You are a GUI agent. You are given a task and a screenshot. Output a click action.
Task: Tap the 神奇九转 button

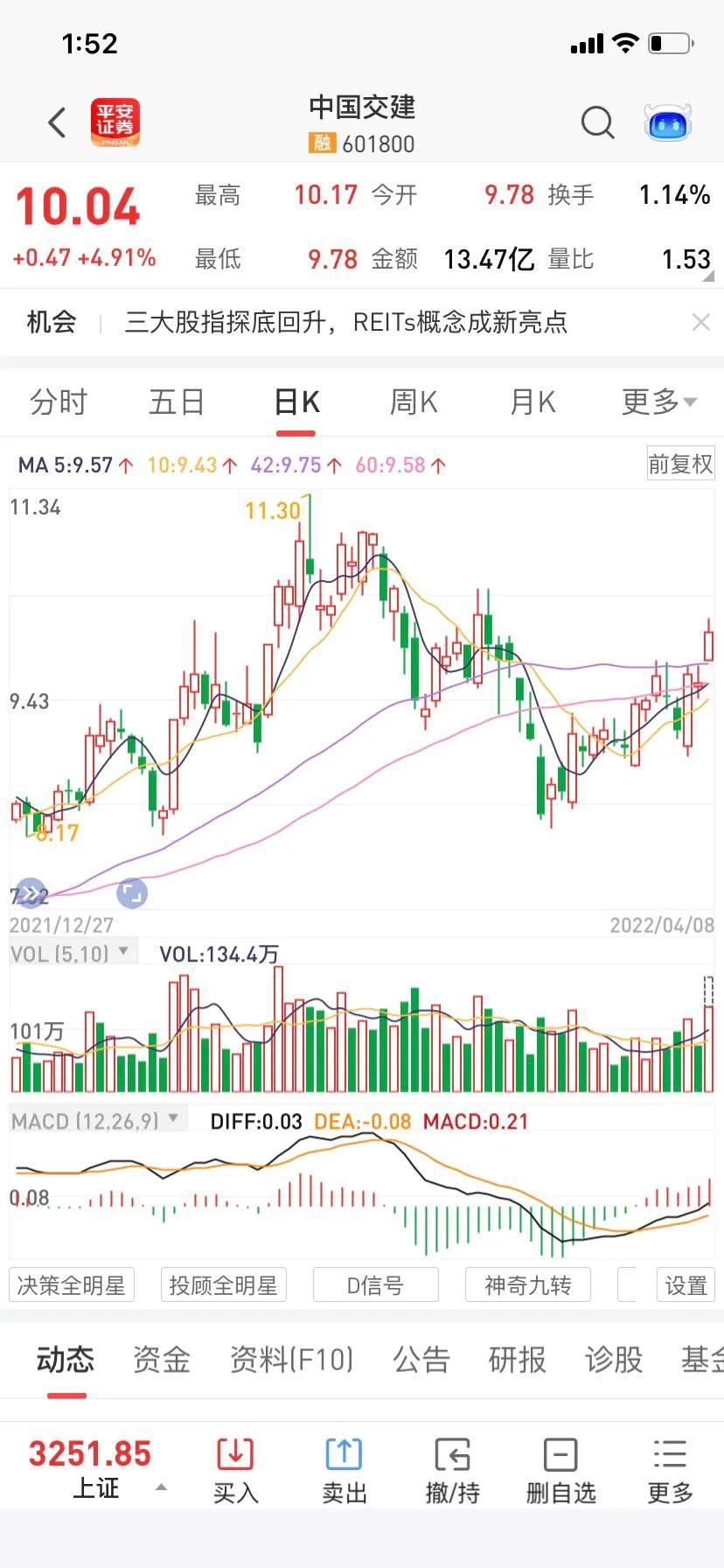coord(528,1284)
